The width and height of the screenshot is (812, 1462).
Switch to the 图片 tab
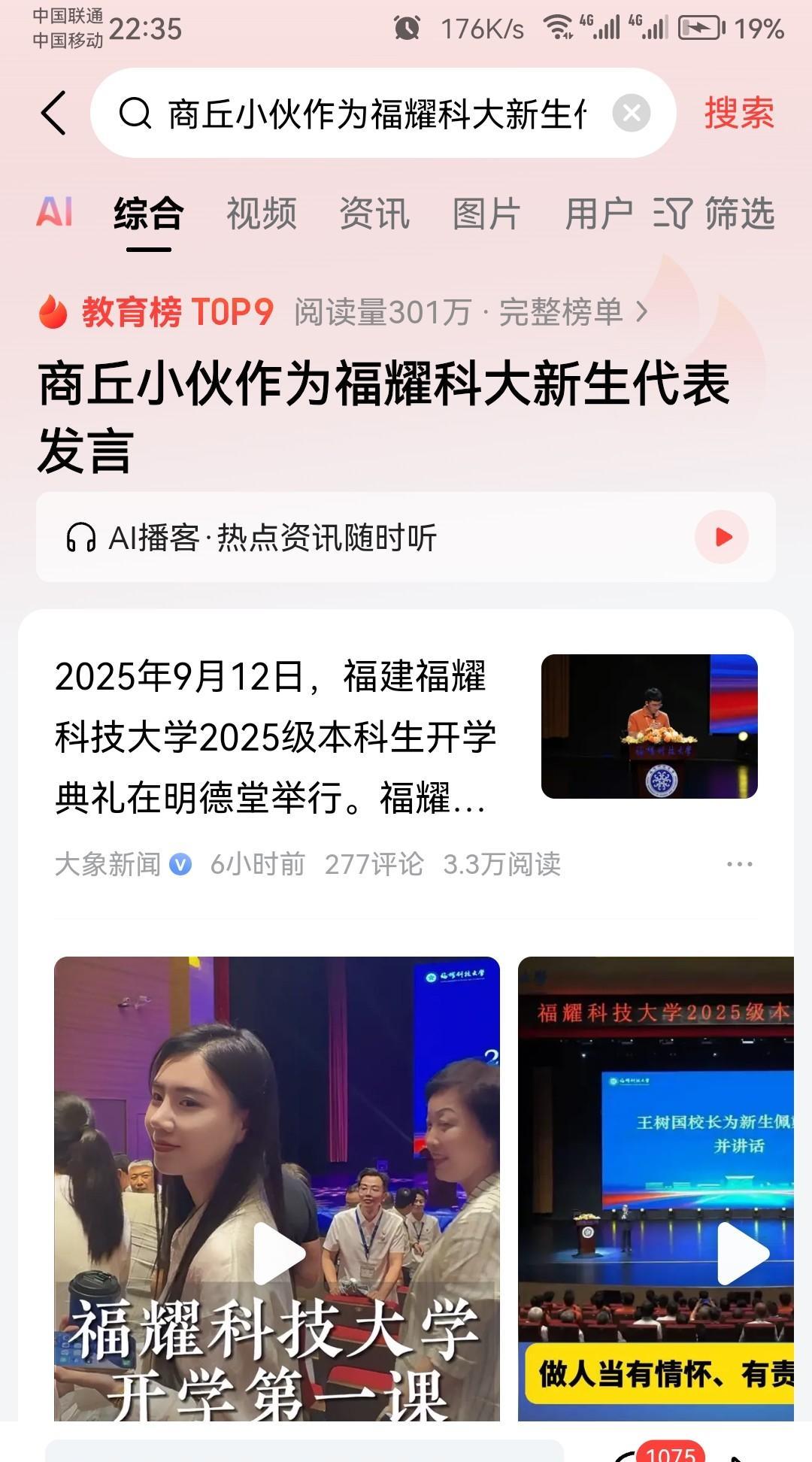point(486,213)
